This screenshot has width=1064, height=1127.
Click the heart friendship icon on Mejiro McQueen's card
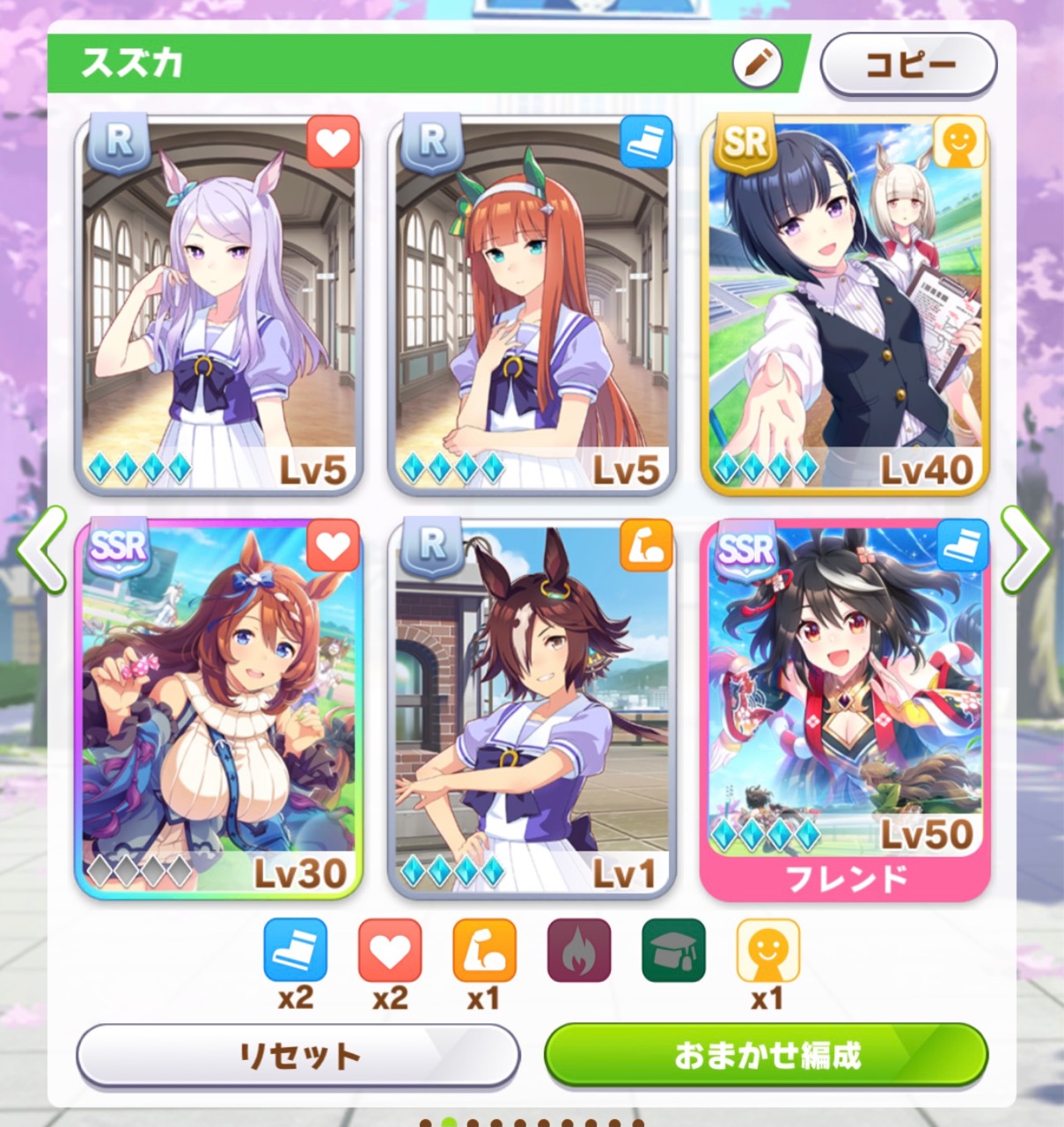point(334,141)
